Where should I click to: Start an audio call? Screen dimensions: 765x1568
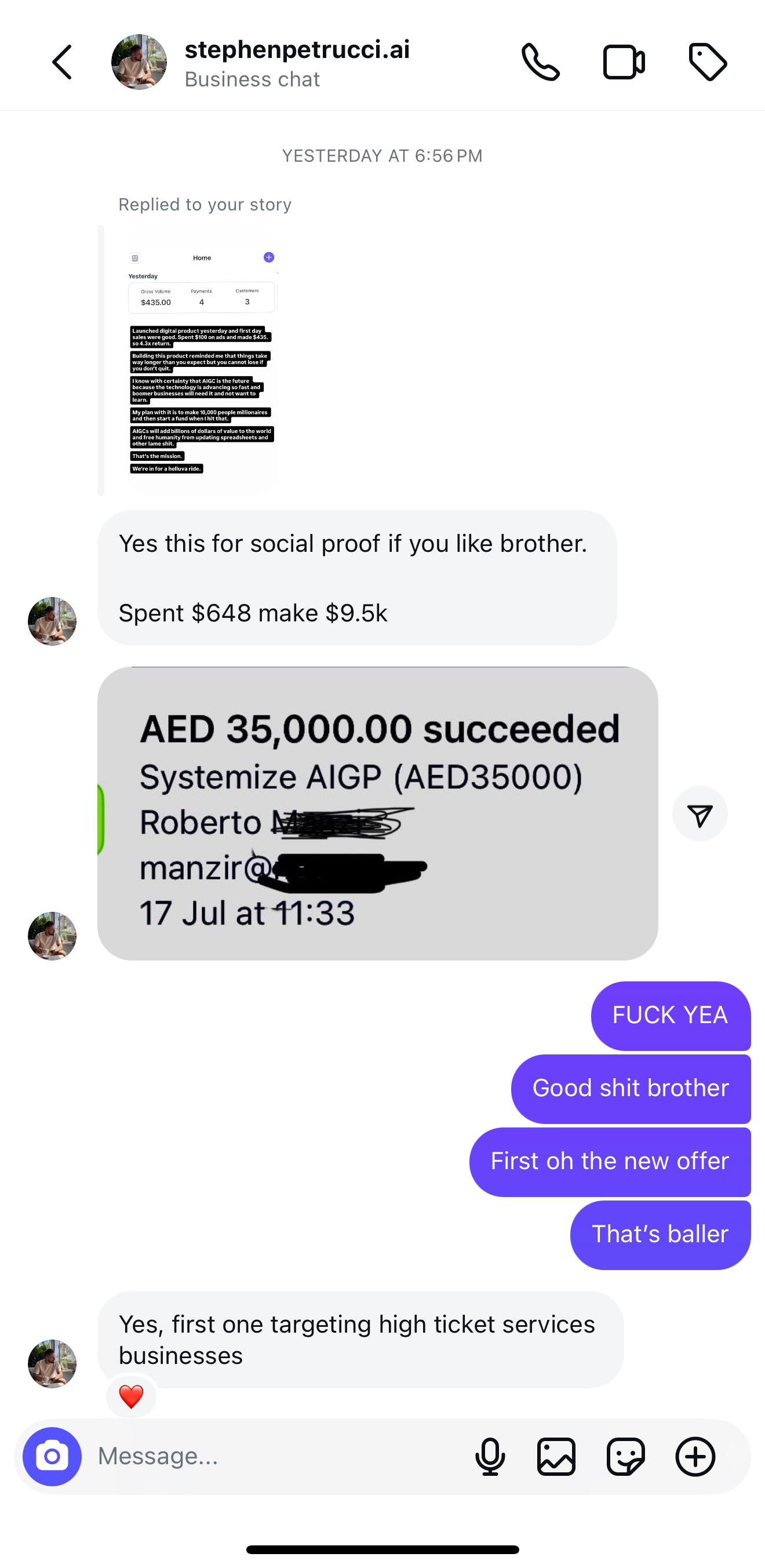(541, 62)
